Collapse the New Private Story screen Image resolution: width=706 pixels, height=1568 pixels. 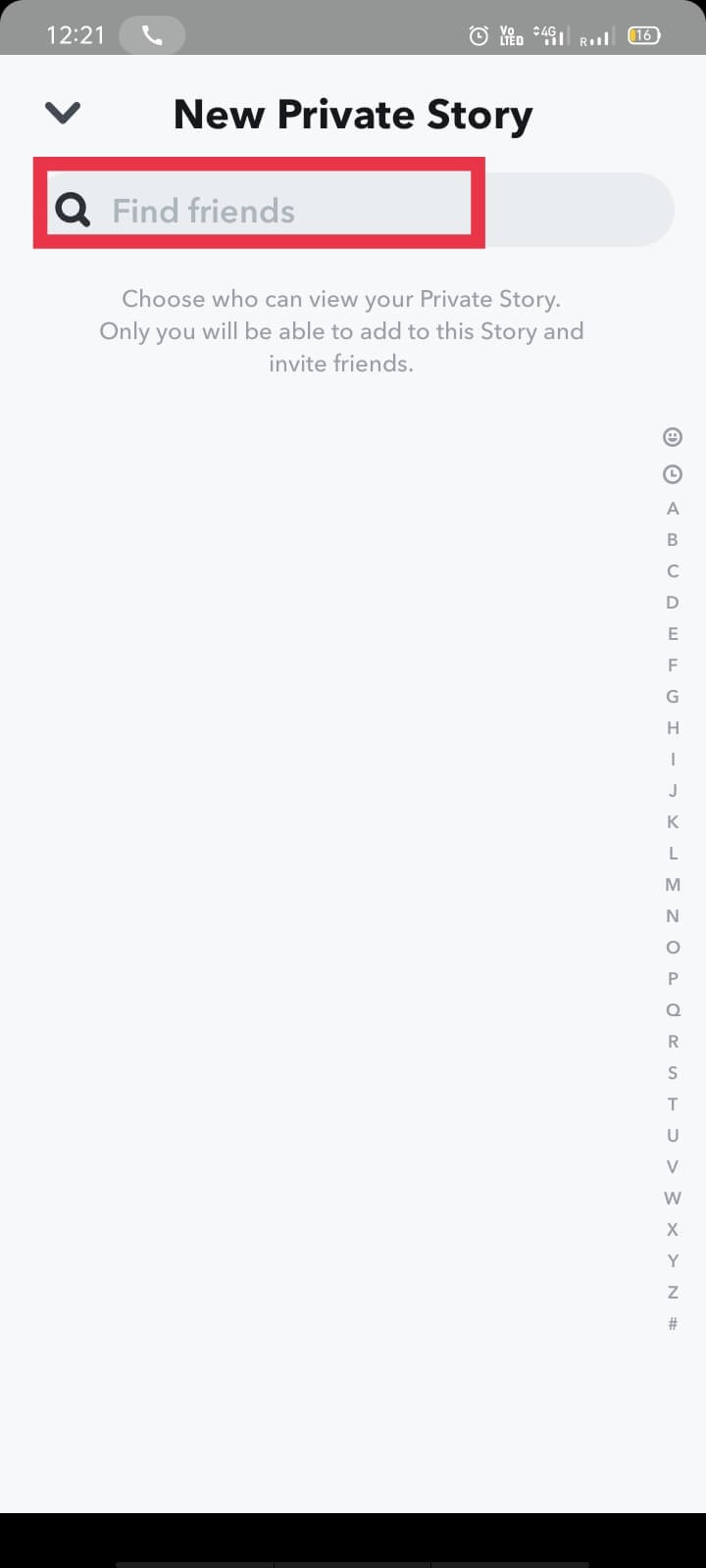62,113
